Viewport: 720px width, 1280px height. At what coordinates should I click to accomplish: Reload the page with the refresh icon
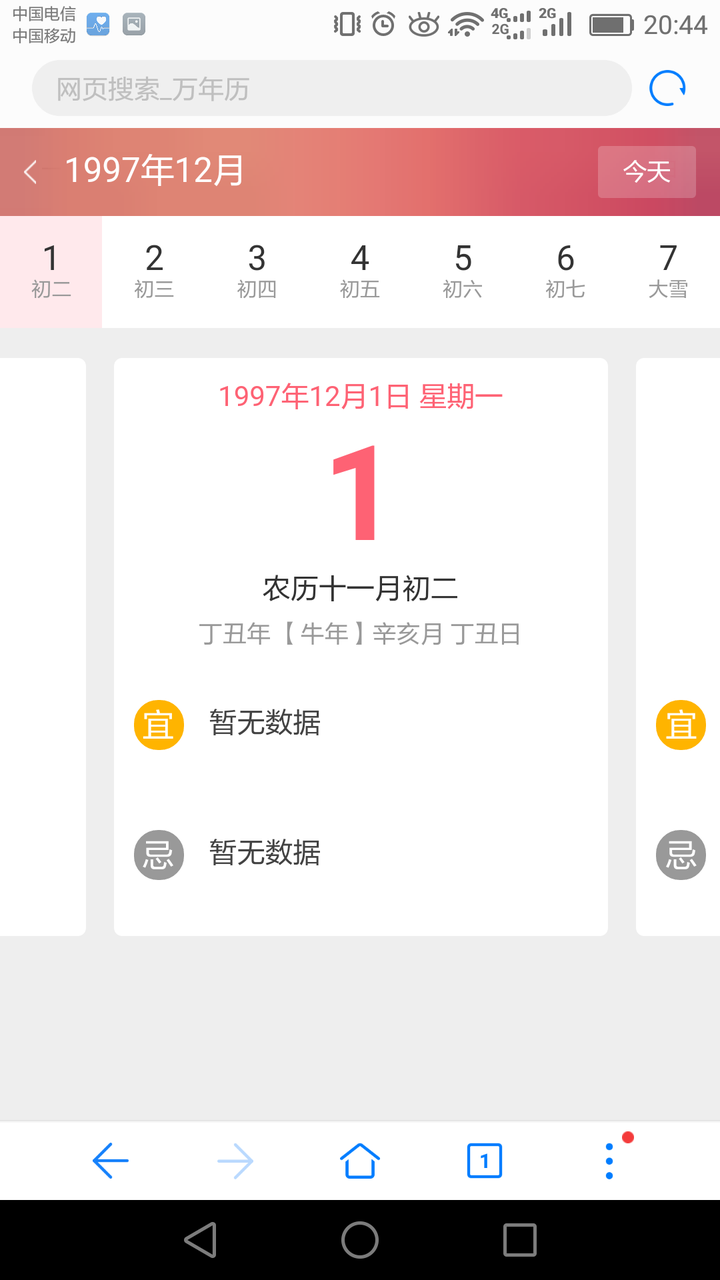667,89
